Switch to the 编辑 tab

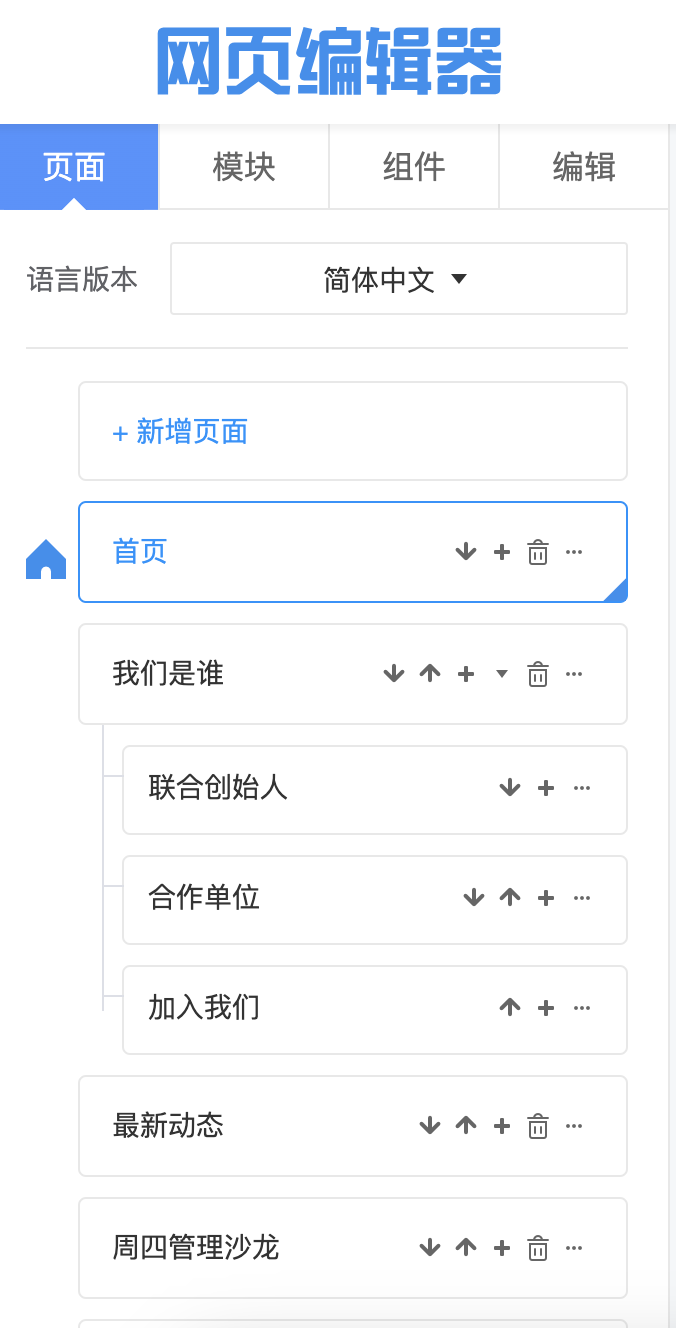pos(584,167)
